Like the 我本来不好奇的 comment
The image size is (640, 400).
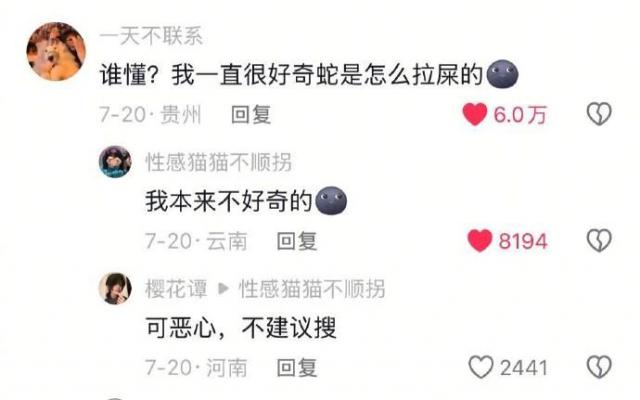tap(481, 241)
